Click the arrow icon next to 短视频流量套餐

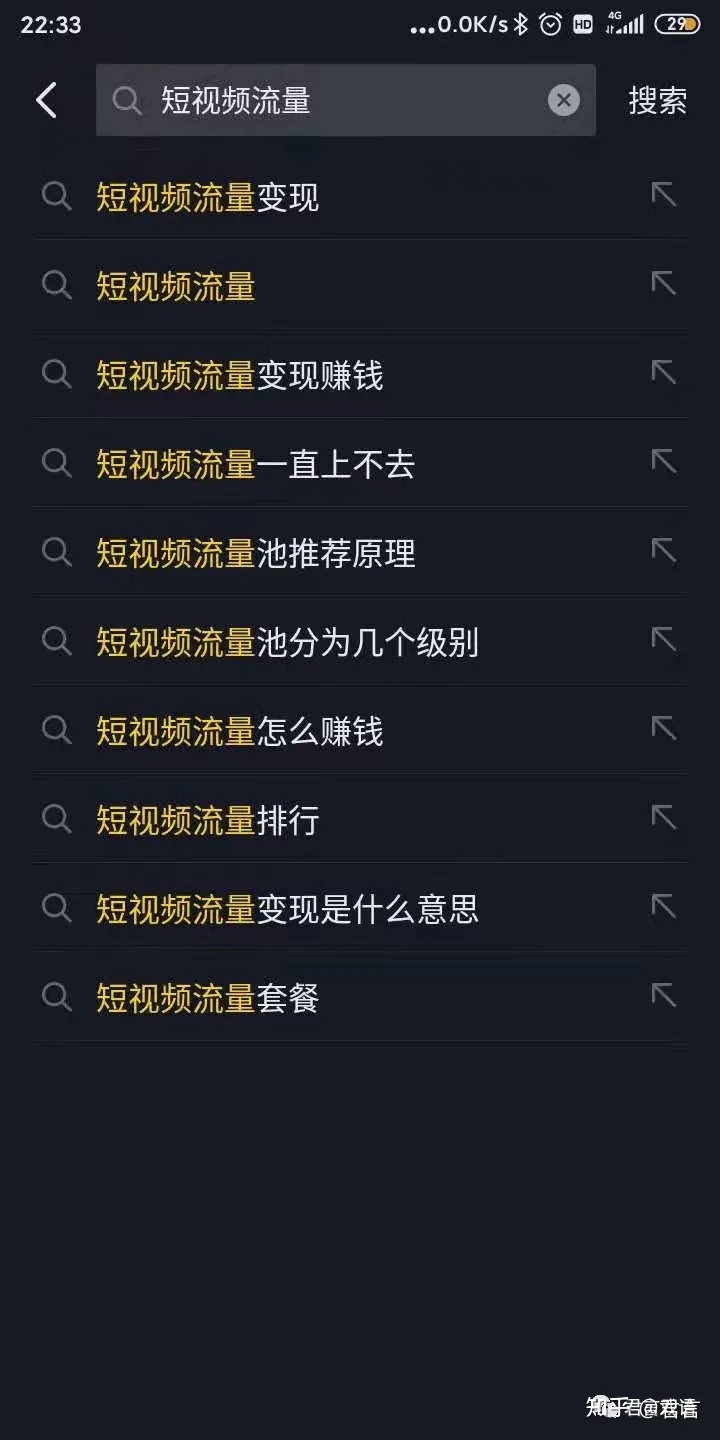pyautogui.click(x=663, y=996)
